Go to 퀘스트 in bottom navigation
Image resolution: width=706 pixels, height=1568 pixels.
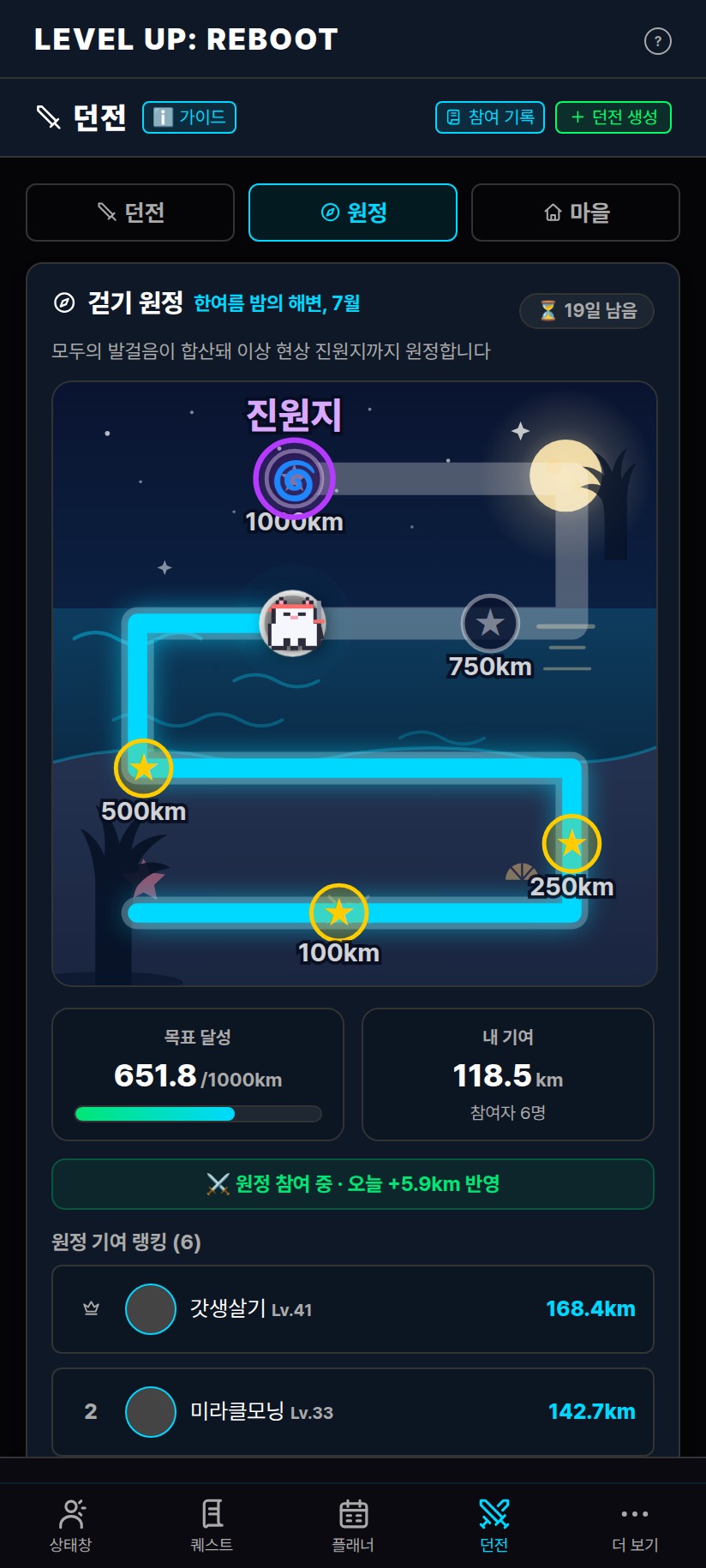212,1525
